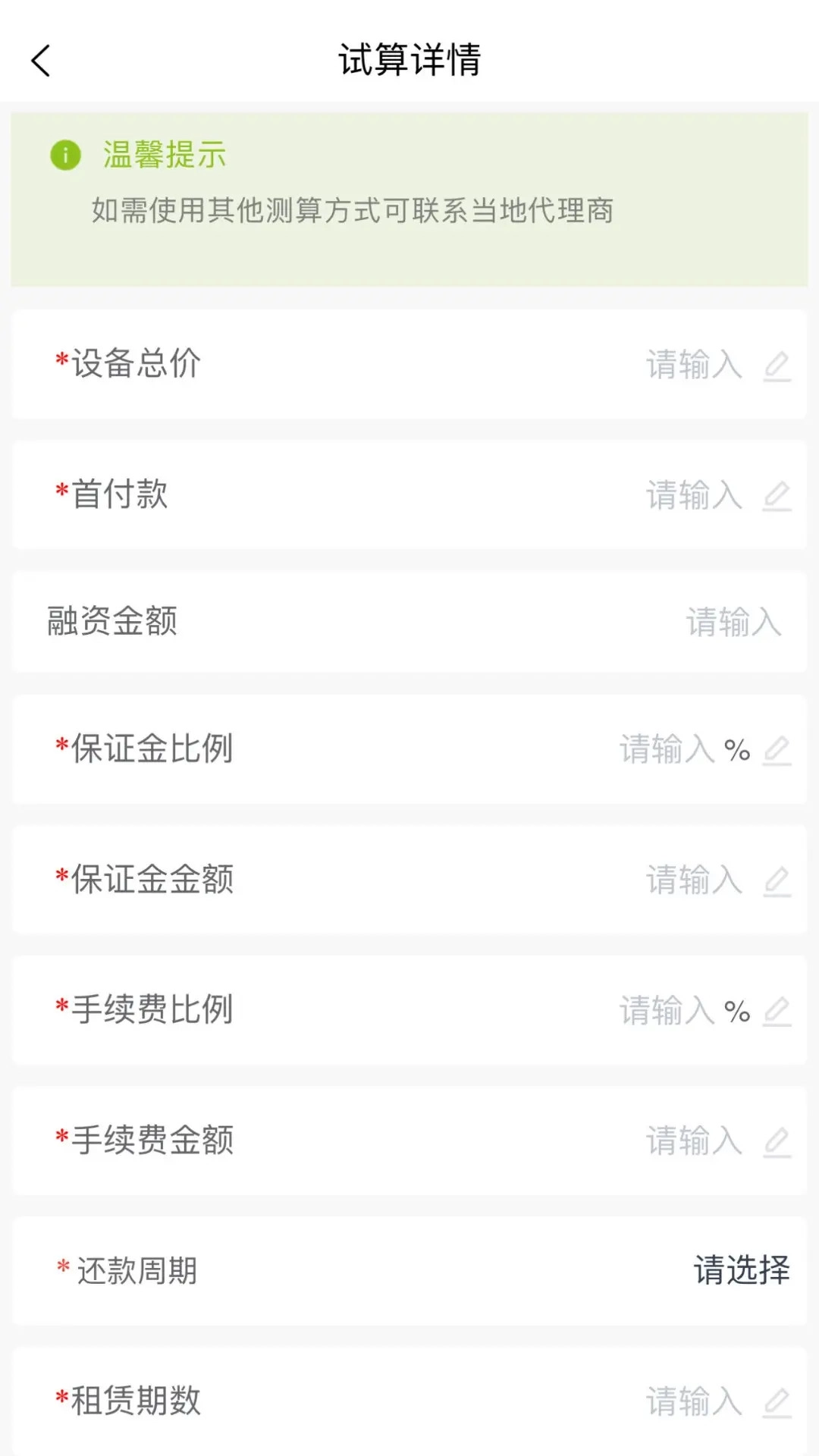Screen dimensions: 819x1456
Task: Tap the 首付款 input field
Action: (x=692, y=497)
